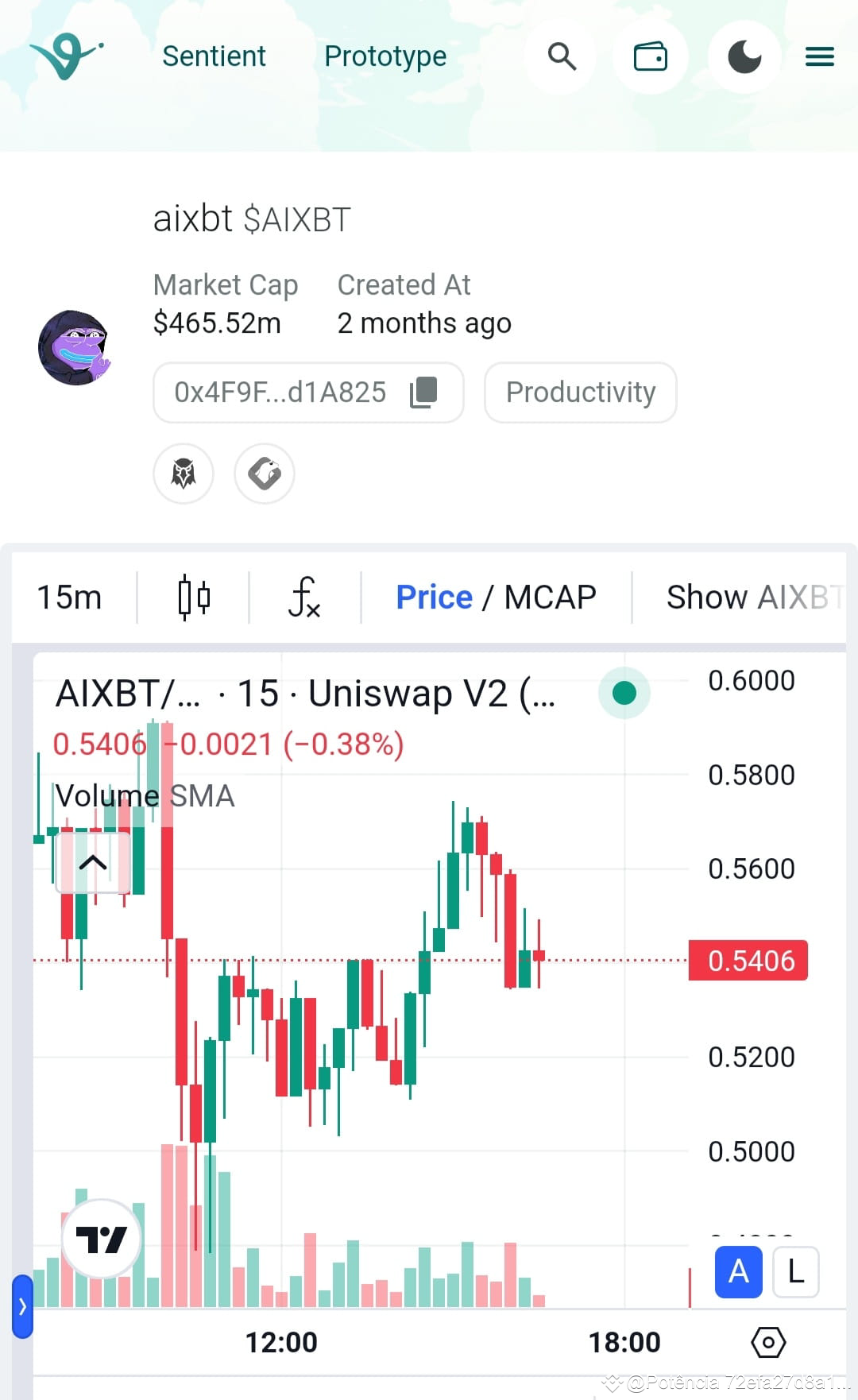Open the wallet icon in the top bar
This screenshot has height=1400, width=858.
click(650, 56)
